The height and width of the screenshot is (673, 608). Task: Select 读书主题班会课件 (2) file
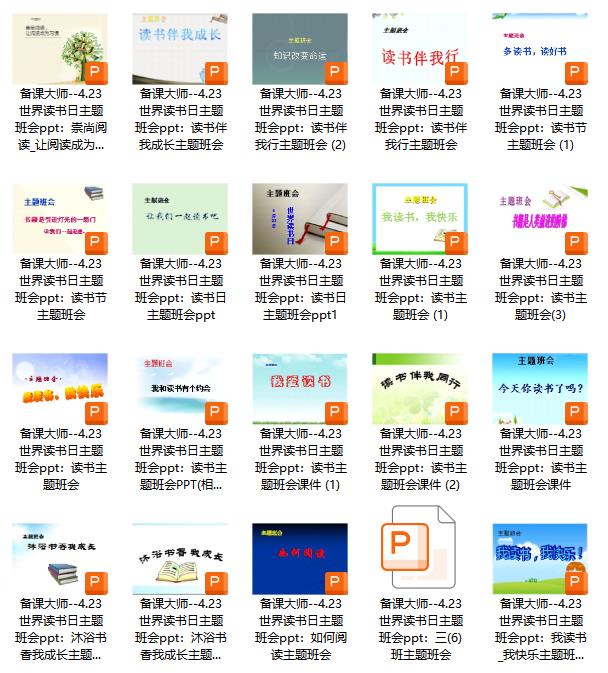(x=420, y=390)
